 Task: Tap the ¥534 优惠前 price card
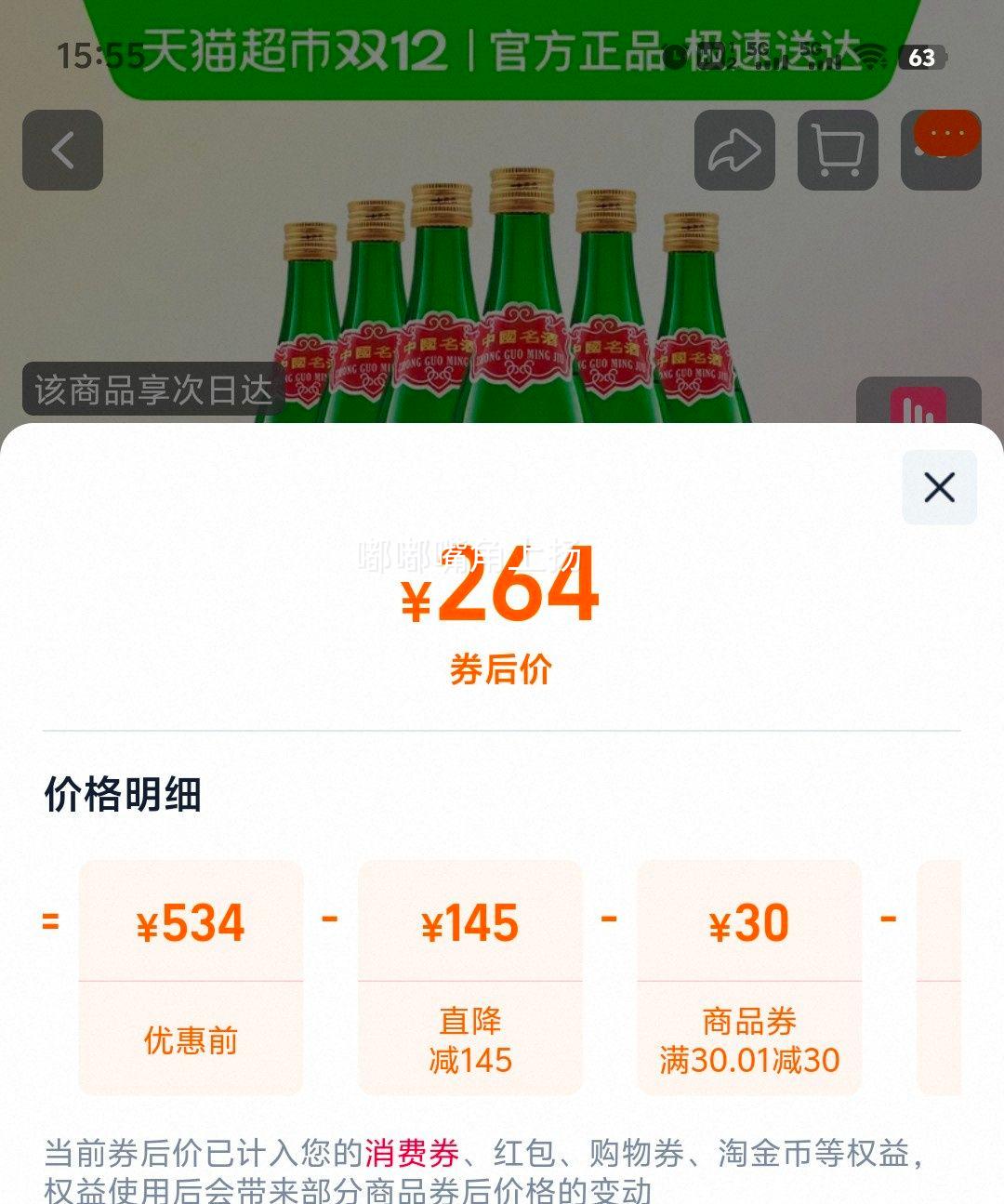[x=189, y=976]
